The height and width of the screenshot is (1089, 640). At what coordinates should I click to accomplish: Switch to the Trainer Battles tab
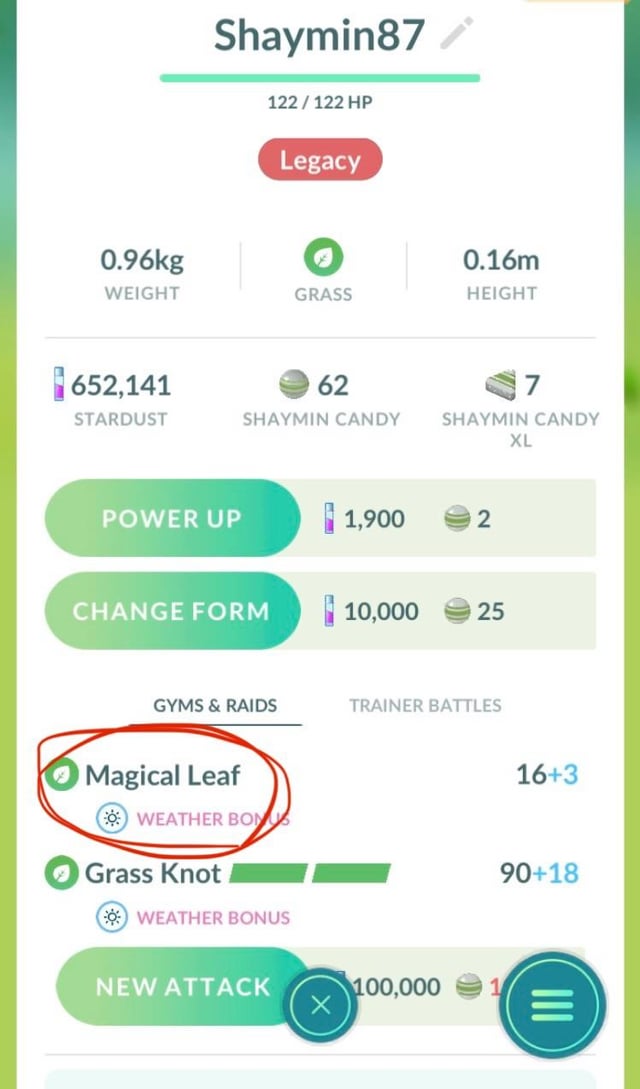coord(425,705)
